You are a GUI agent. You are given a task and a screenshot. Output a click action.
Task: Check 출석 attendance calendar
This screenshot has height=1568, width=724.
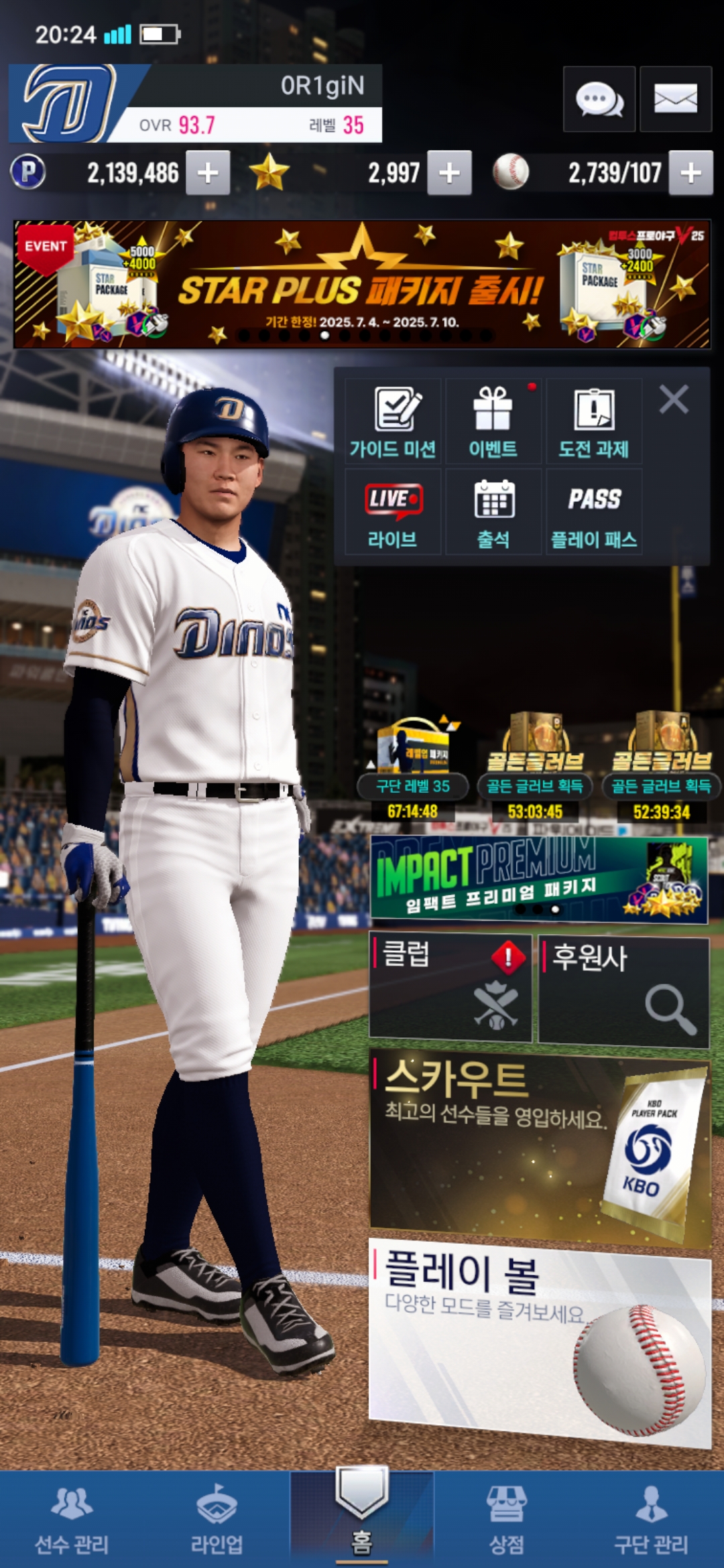pos(493,513)
